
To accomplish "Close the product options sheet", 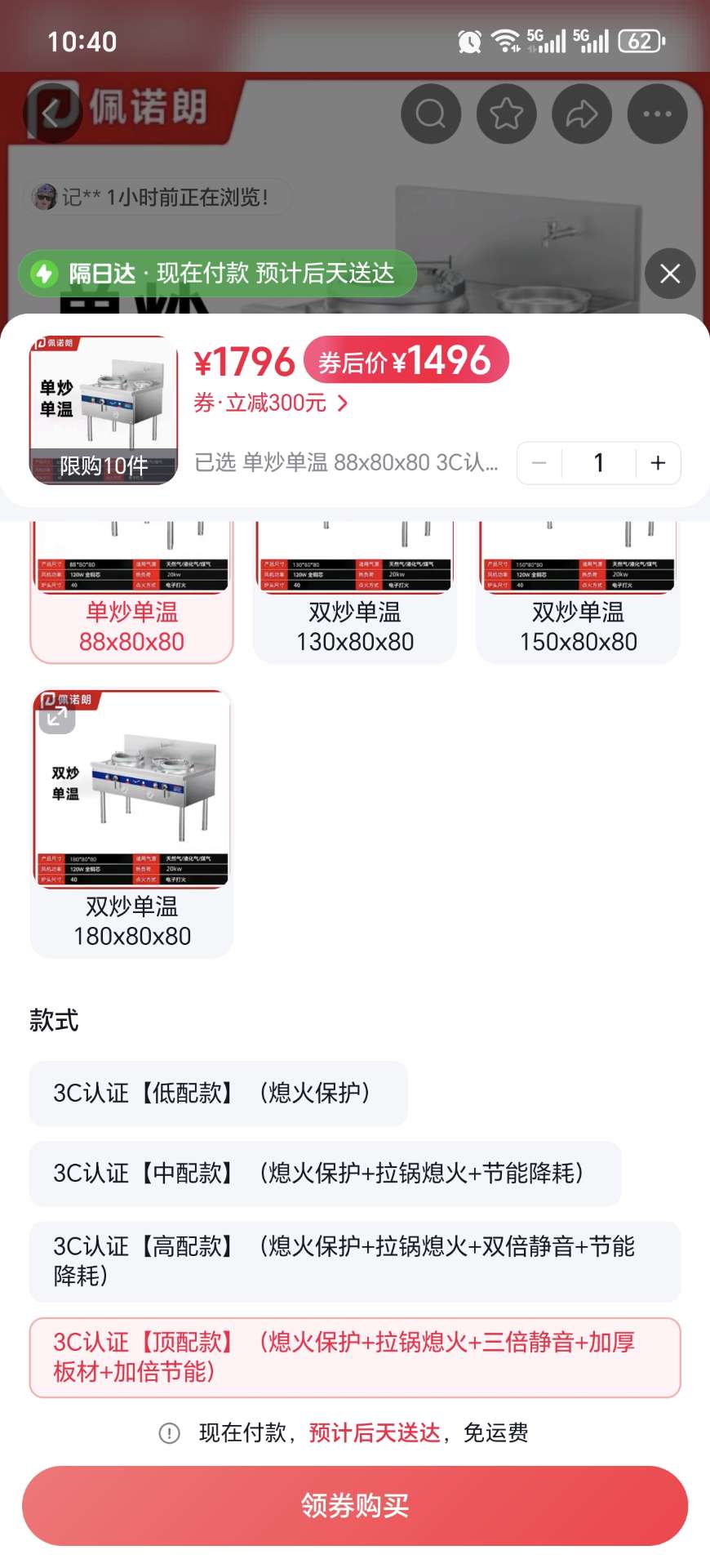I will click(x=669, y=274).
